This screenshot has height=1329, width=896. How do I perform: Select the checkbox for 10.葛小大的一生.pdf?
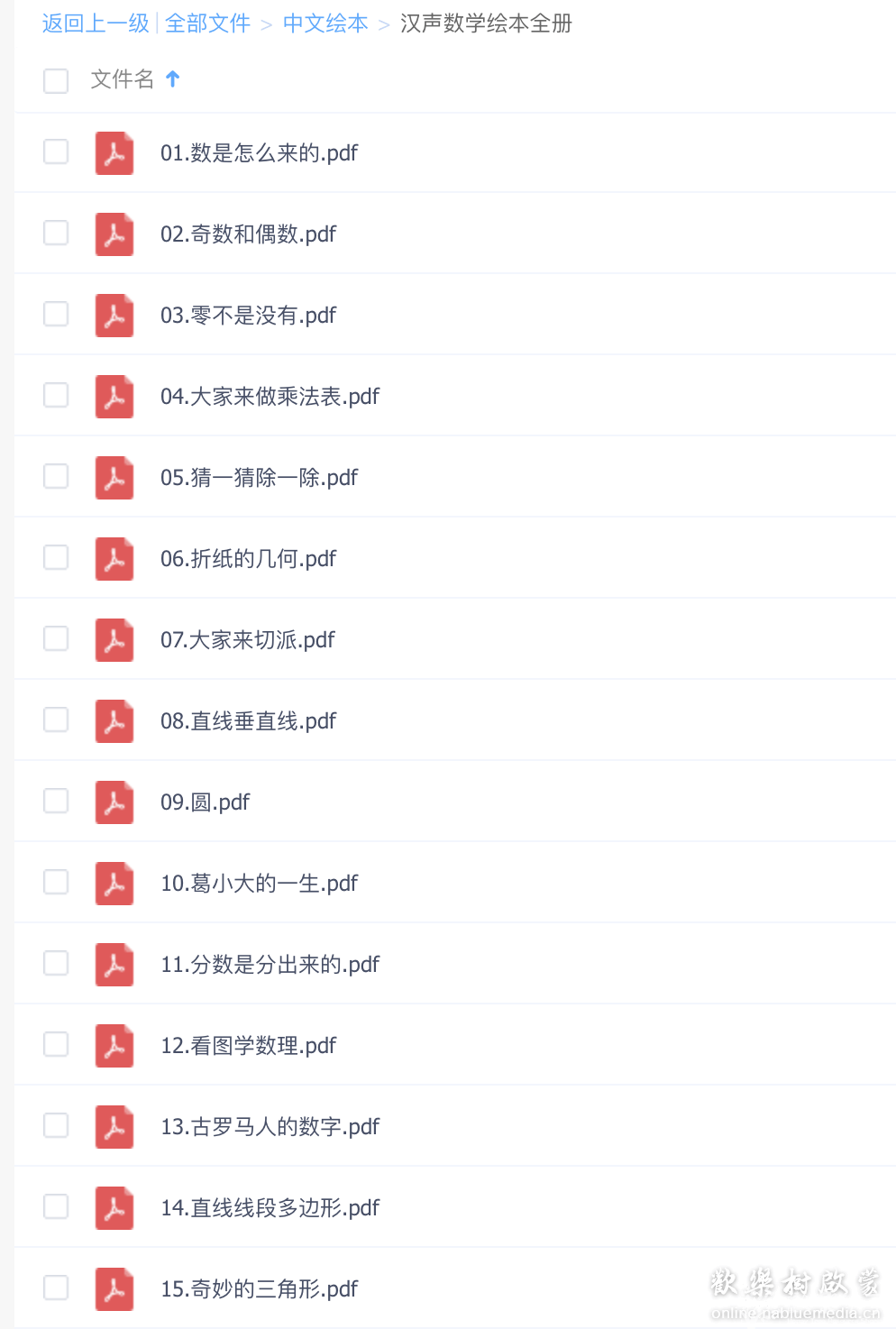(x=56, y=883)
